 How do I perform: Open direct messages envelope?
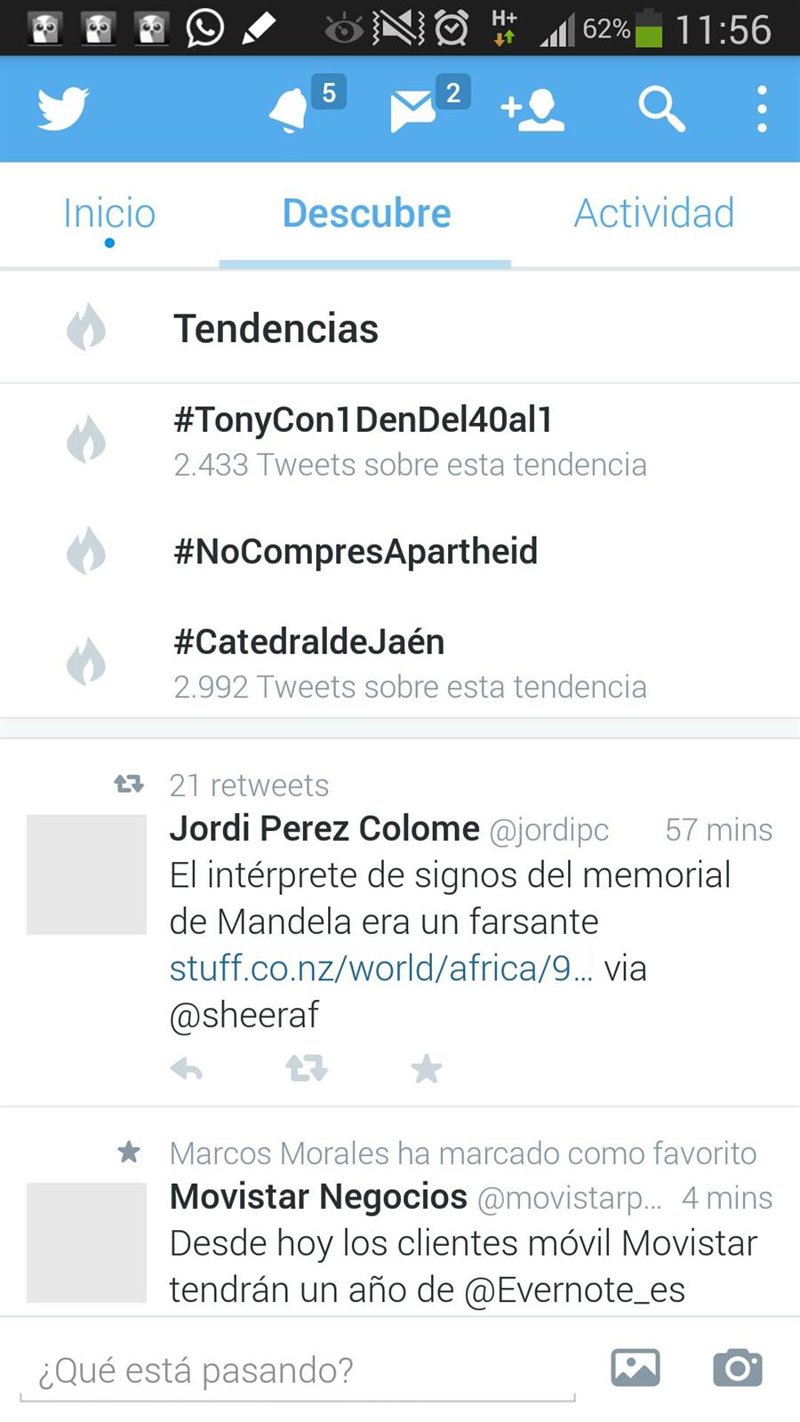click(413, 109)
